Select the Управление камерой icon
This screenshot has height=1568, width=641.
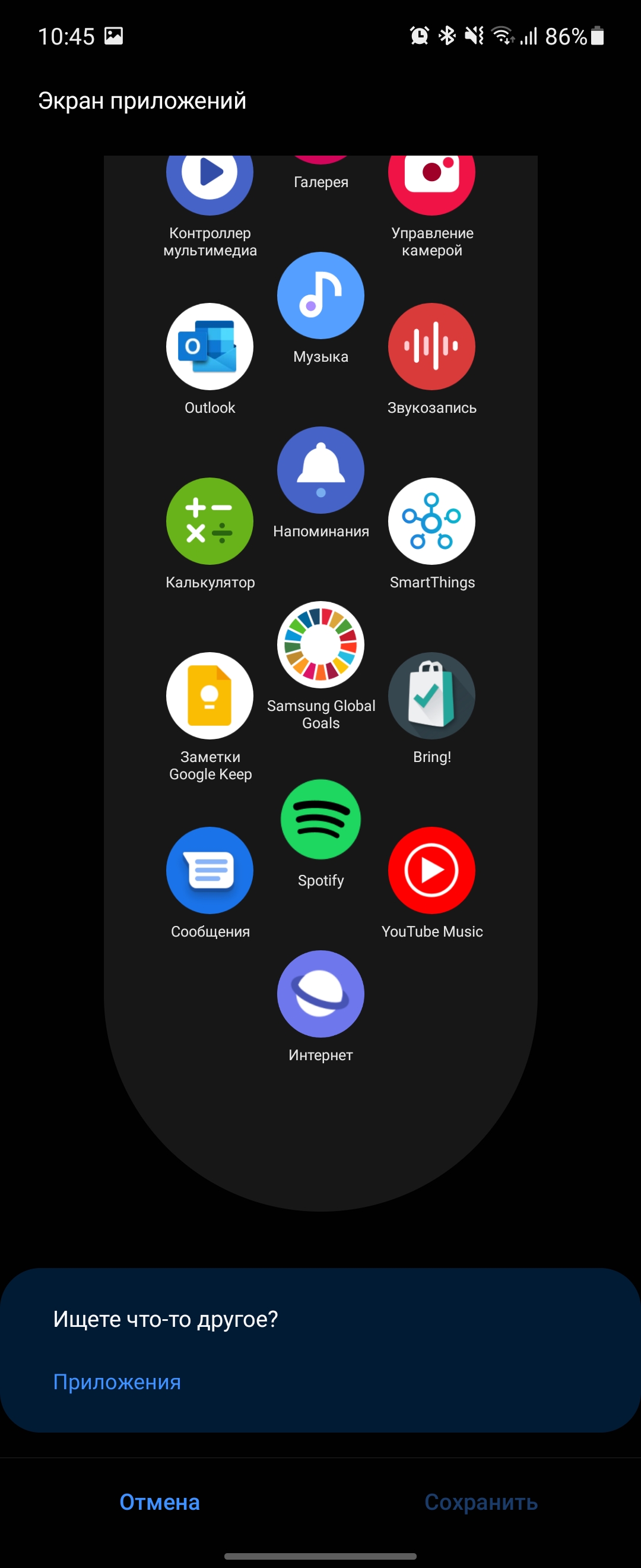(432, 182)
